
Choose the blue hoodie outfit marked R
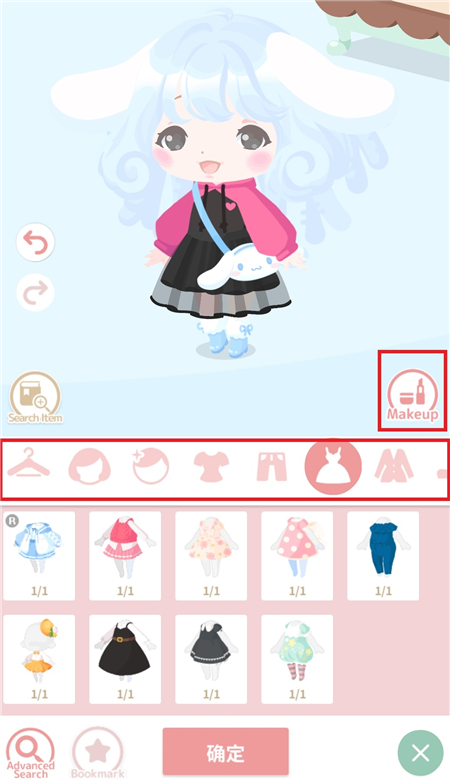coord(39,556)
